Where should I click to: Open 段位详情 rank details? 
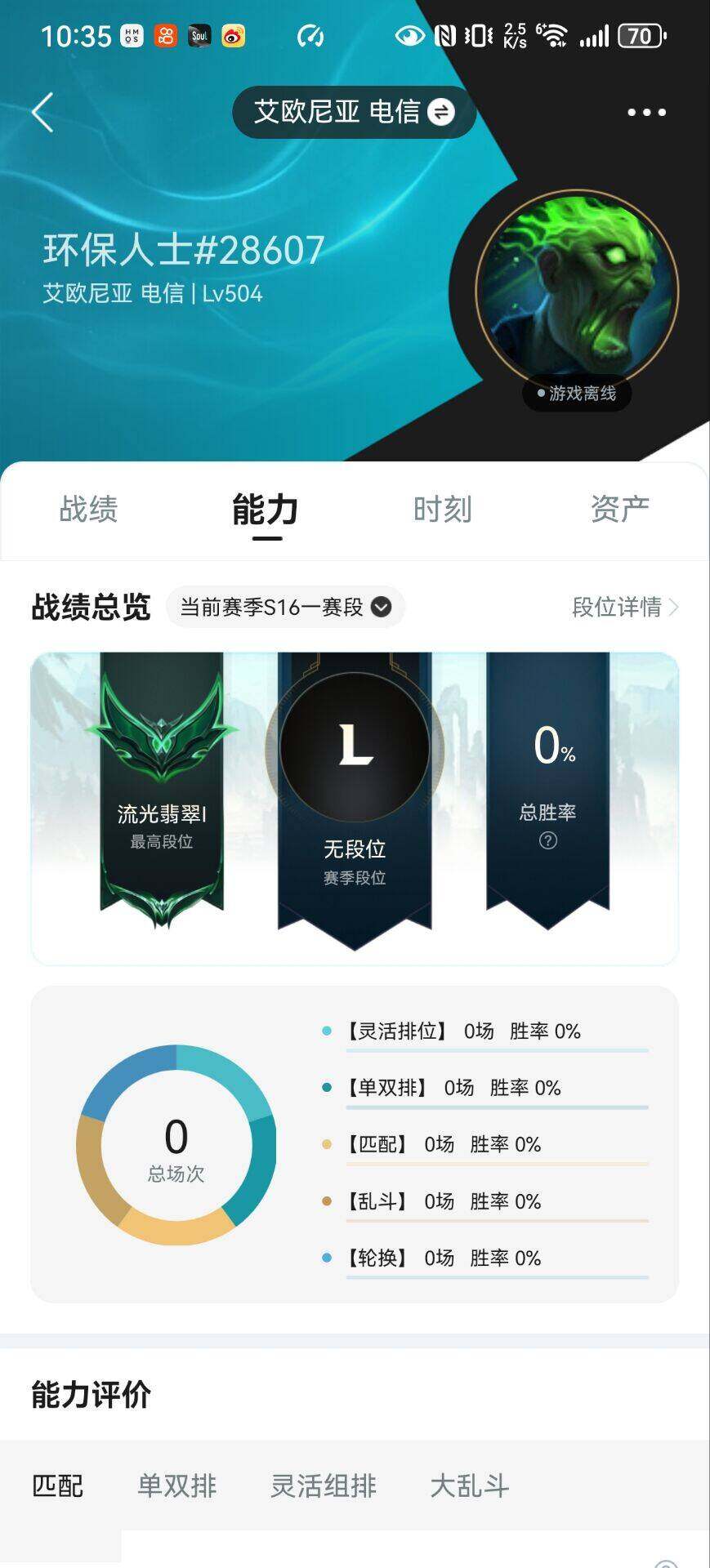point(624,607)
